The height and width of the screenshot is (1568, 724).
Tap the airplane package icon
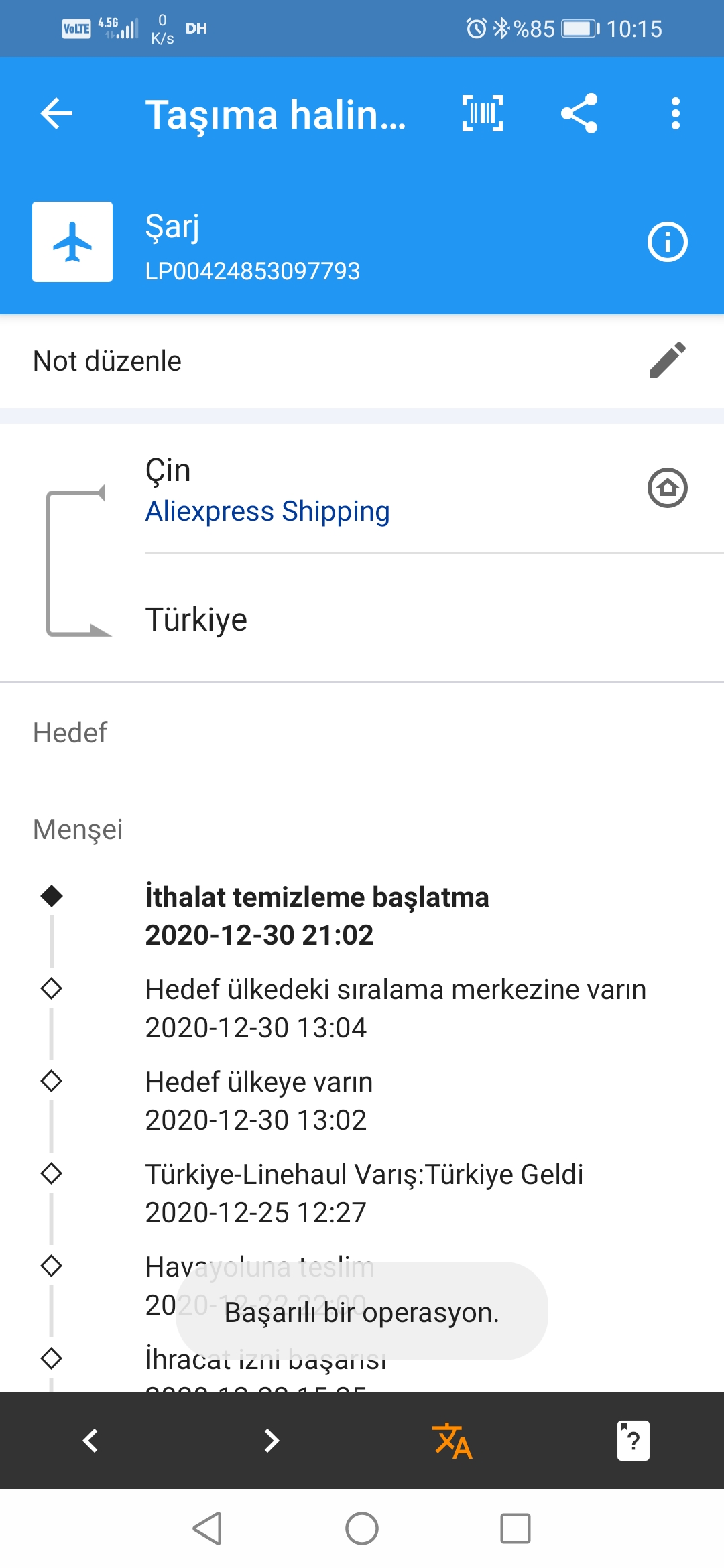tap(72, 242)
